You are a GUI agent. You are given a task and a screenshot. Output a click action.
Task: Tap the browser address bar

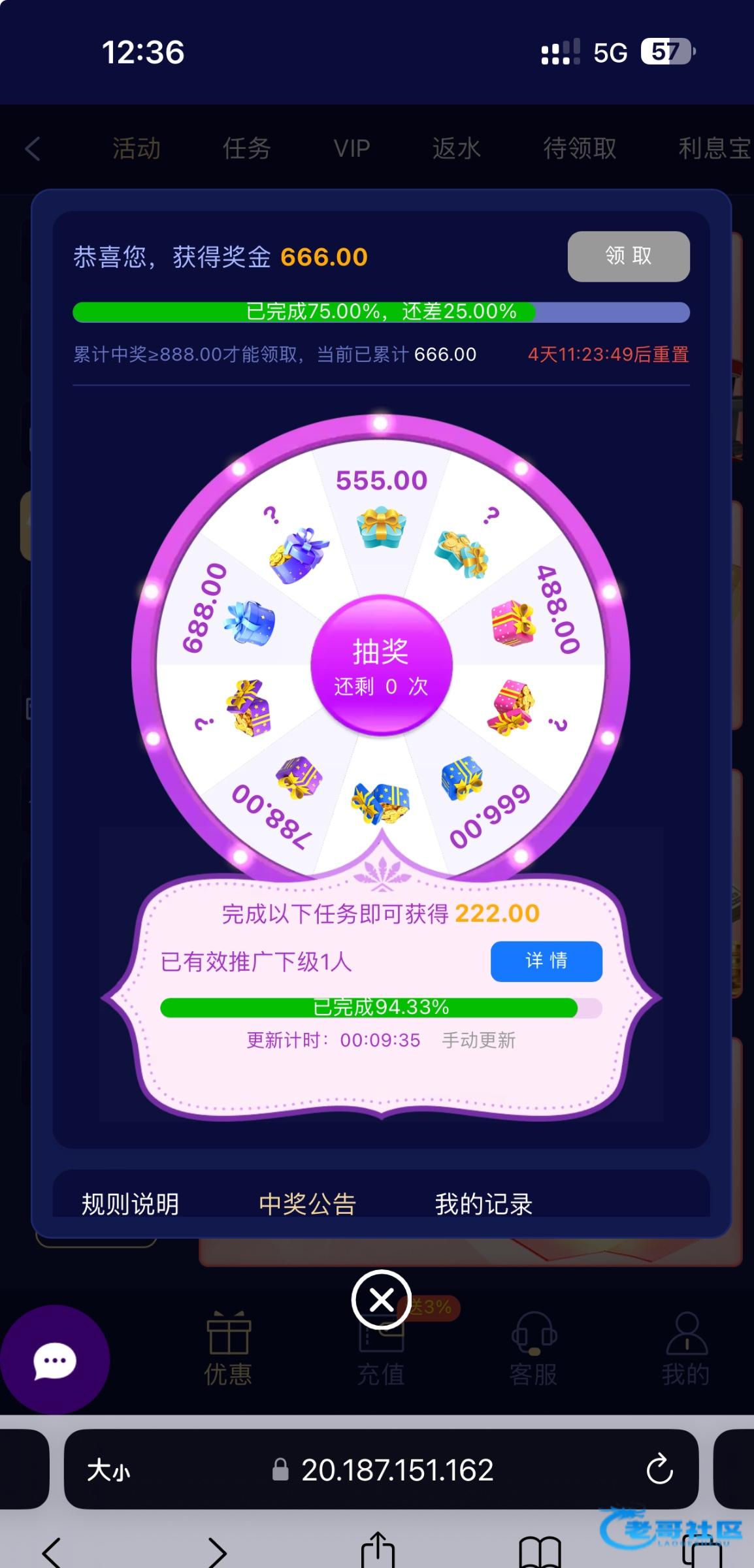pos(396,1470)
